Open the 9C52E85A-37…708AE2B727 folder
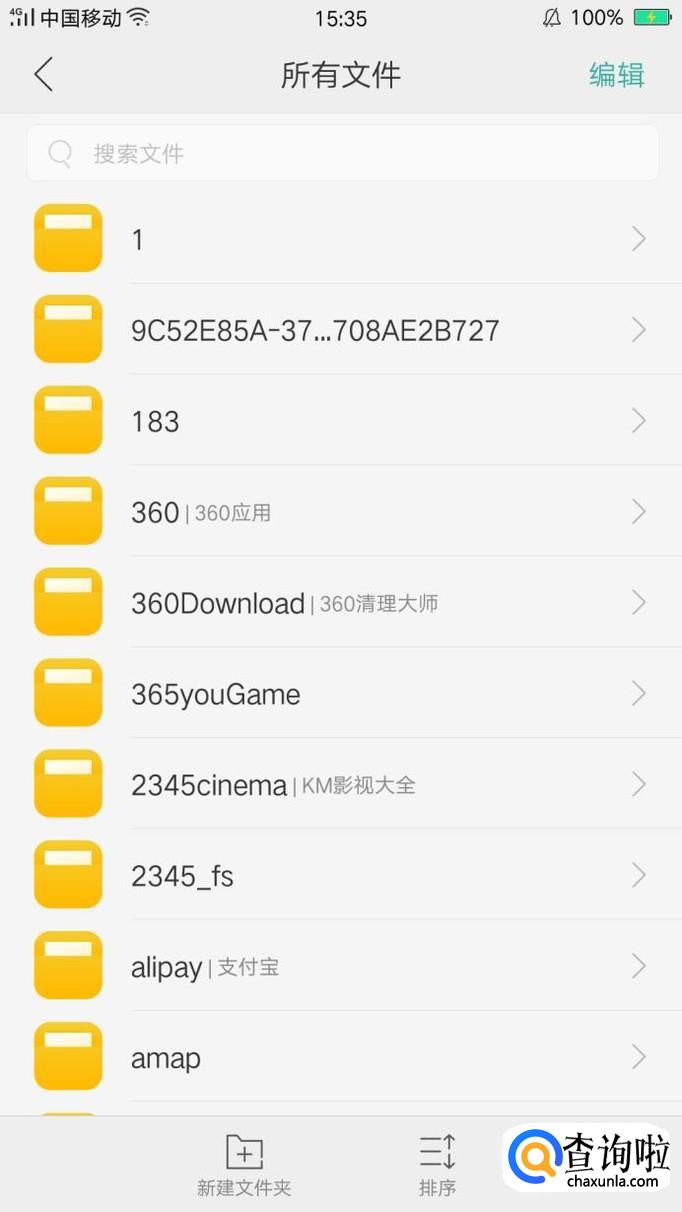Screen dimensions: 682x1212 click(341, 330)
